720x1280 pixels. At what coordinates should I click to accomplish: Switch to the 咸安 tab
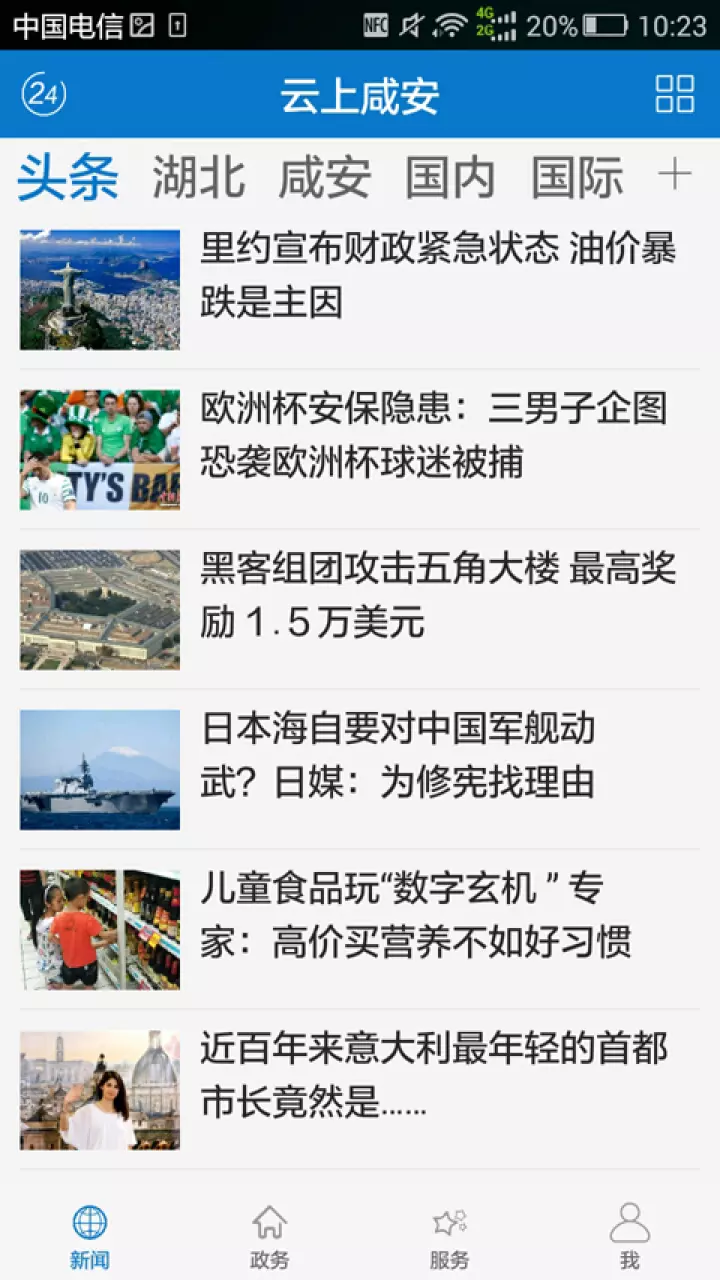click(325, 178)
